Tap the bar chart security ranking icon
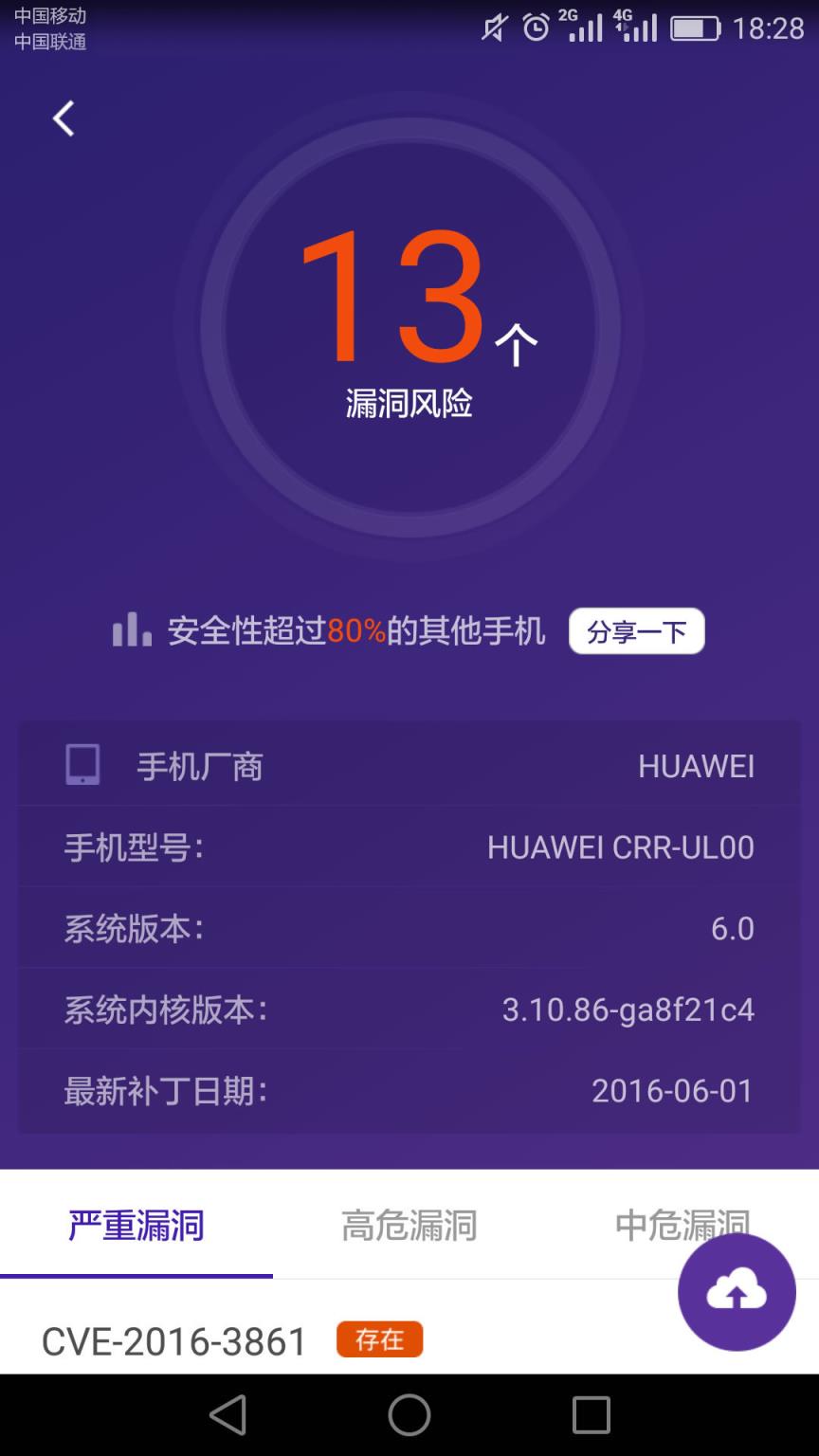The width and height of the screenshot is (819, 1456). [133, 630]
